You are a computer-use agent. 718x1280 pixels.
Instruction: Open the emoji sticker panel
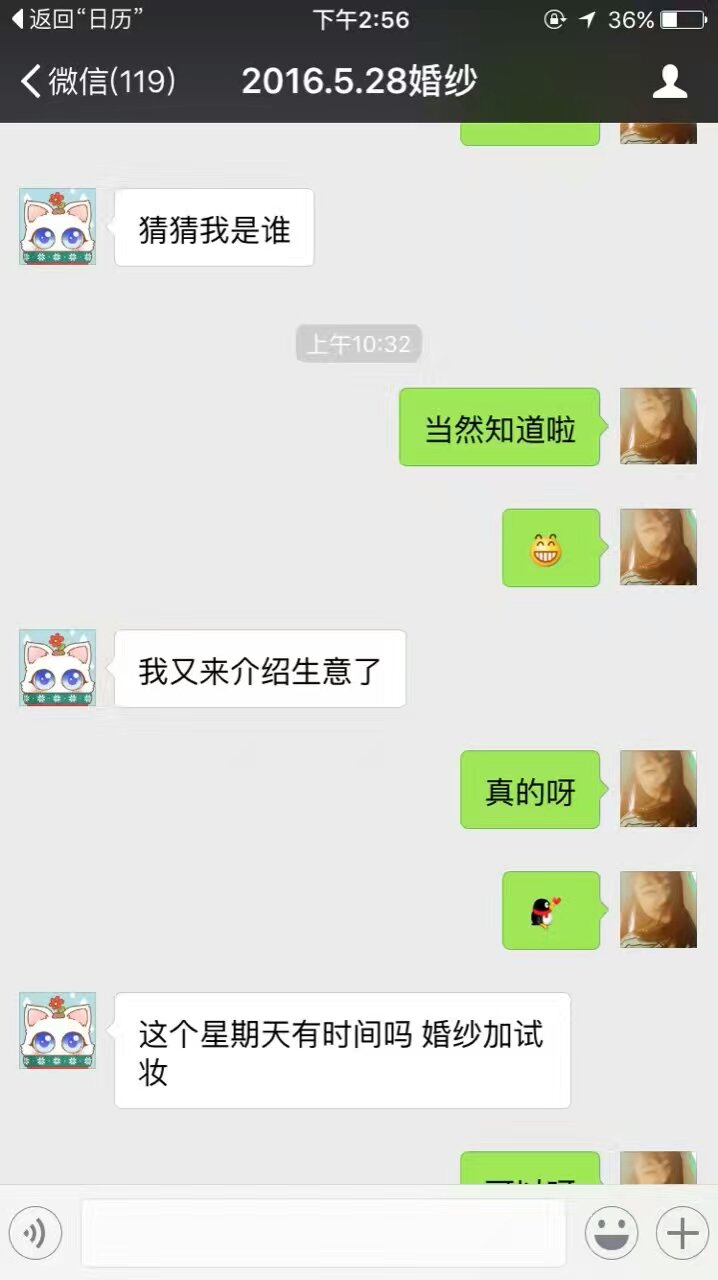pos(611,1233)
